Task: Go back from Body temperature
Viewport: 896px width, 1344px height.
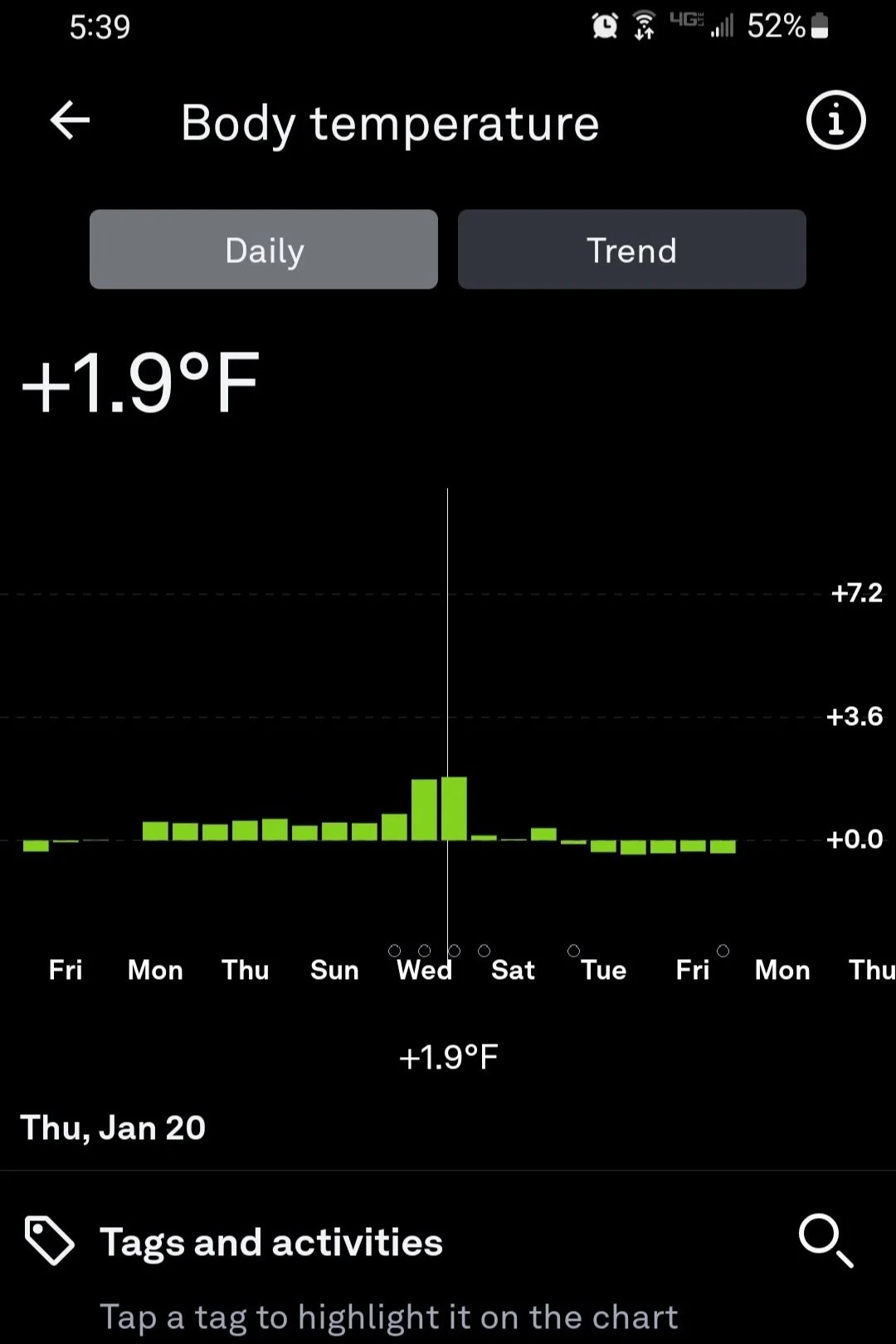Action: tap(70, 121)
